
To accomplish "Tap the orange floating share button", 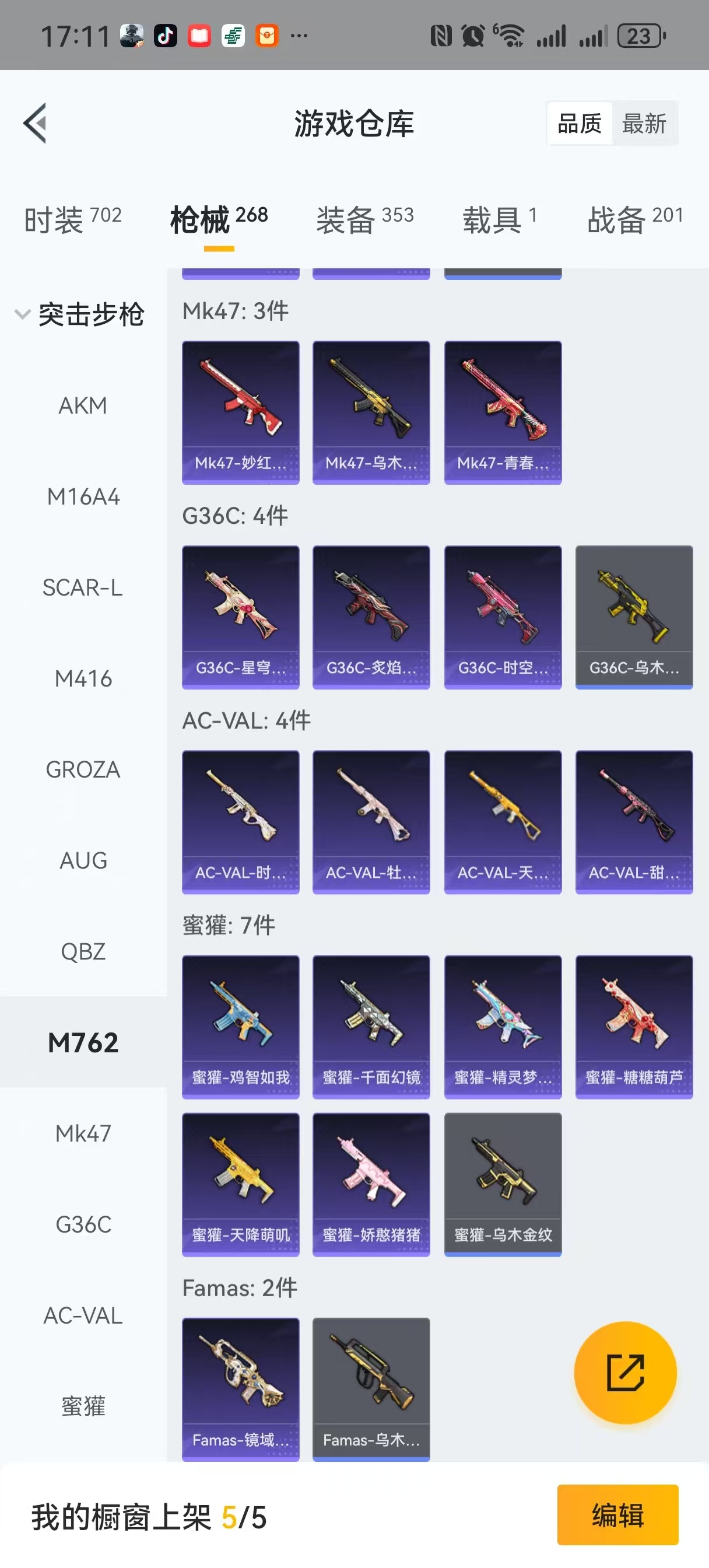I will coord(625,1373).
